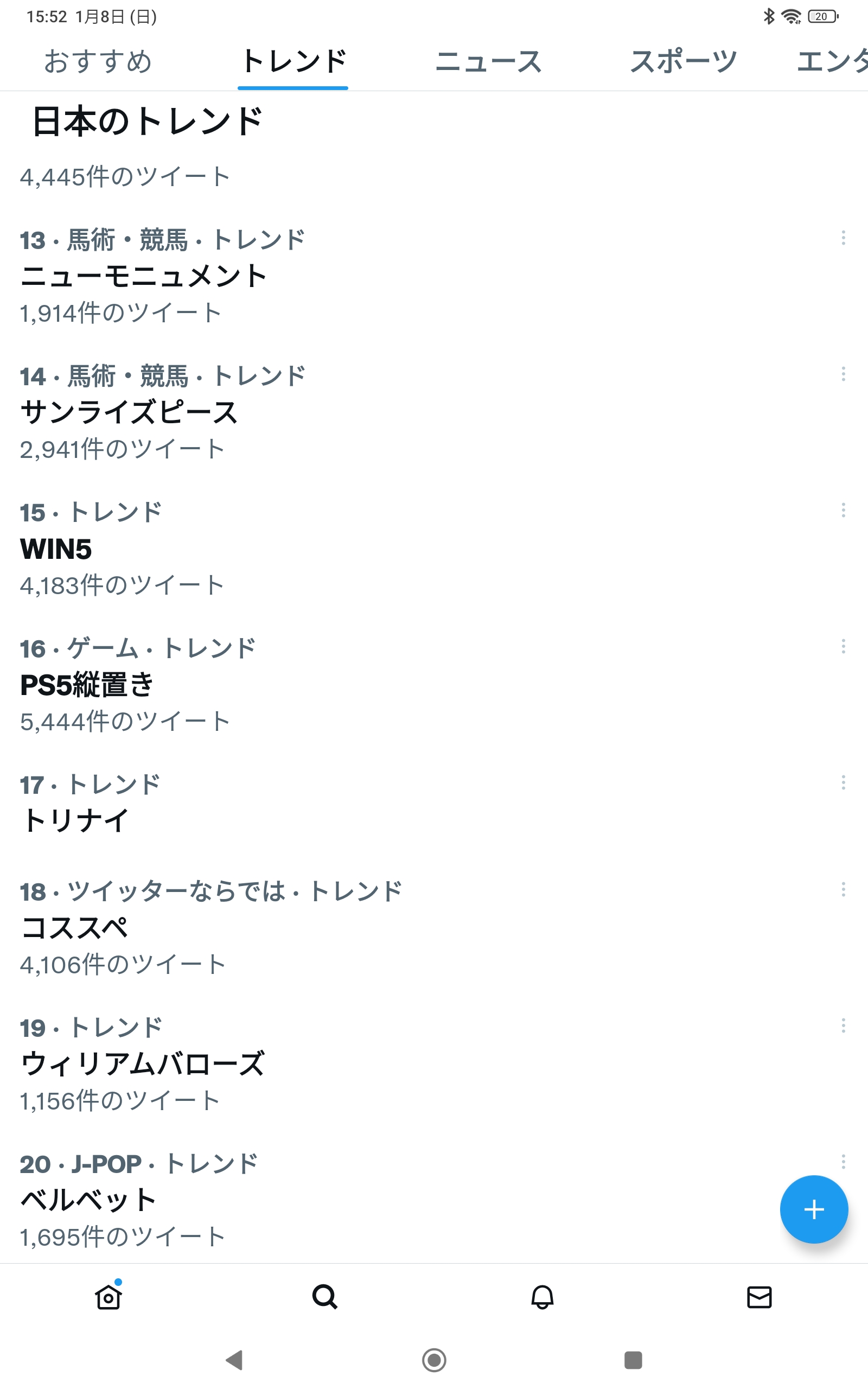Open the トリナイ trend
868x1389 pixels.
pyautogui.click(x=76, y=820)
